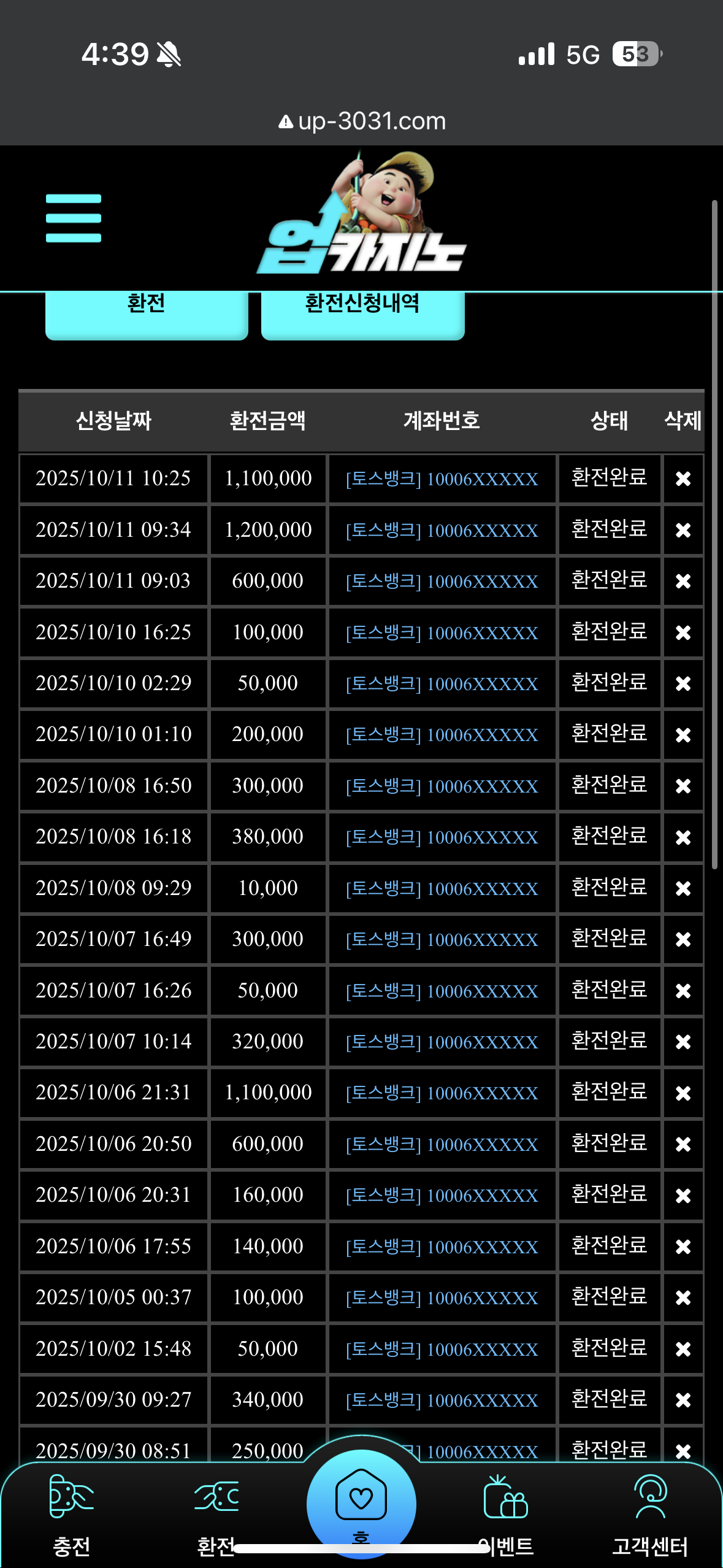Delete the 2025/10/11 09:03 record

coord(683,581)
